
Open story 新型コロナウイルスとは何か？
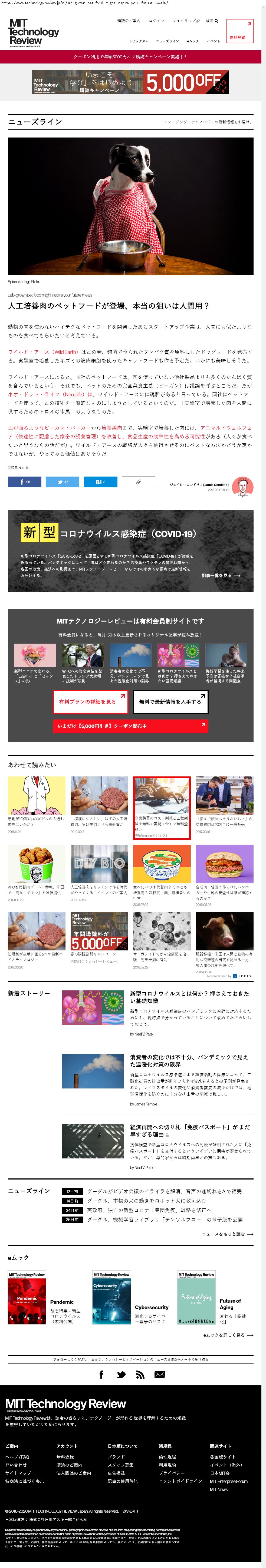tap(189, 996)
